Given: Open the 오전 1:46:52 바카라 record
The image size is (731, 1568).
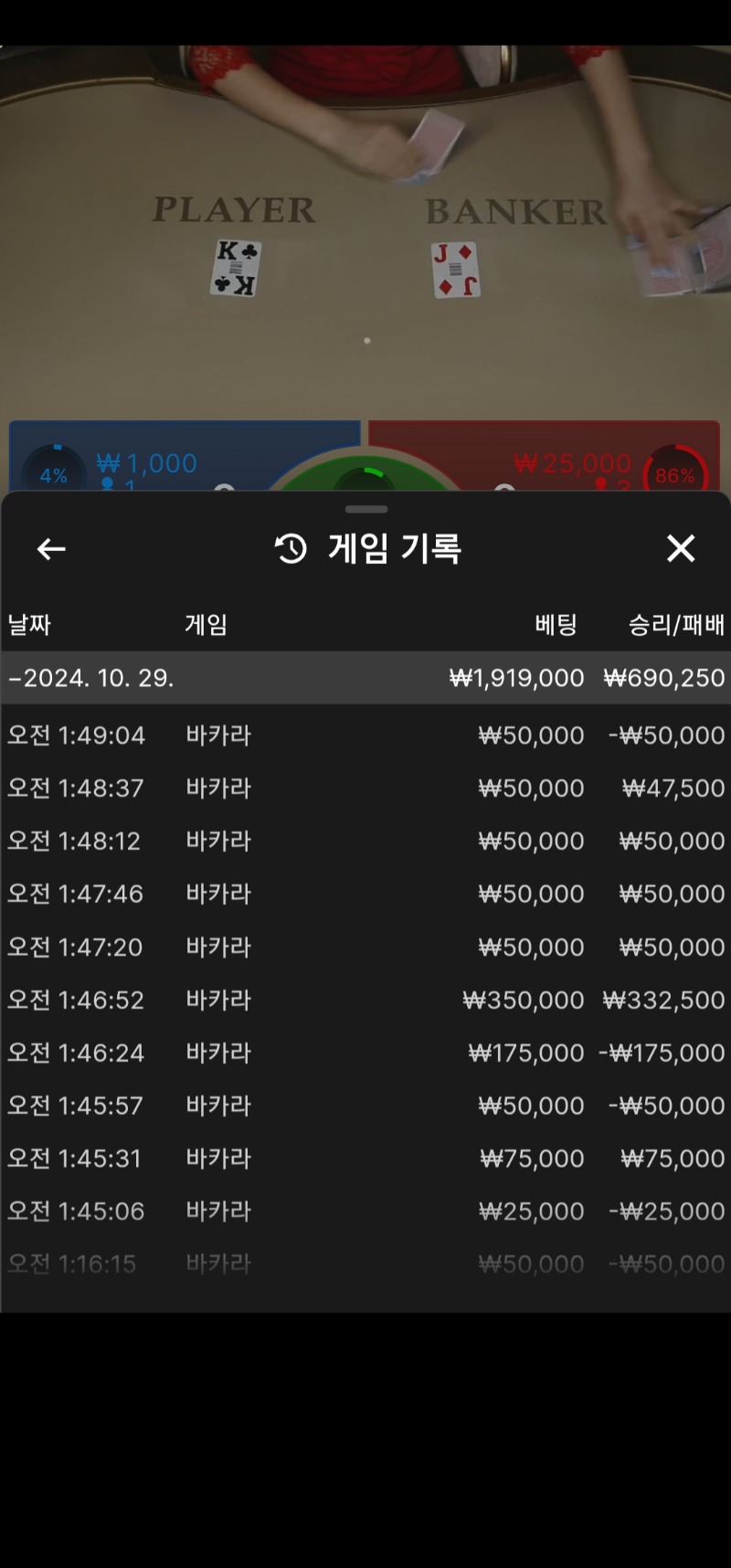Looking at the screenshot, I should 365,1000.
